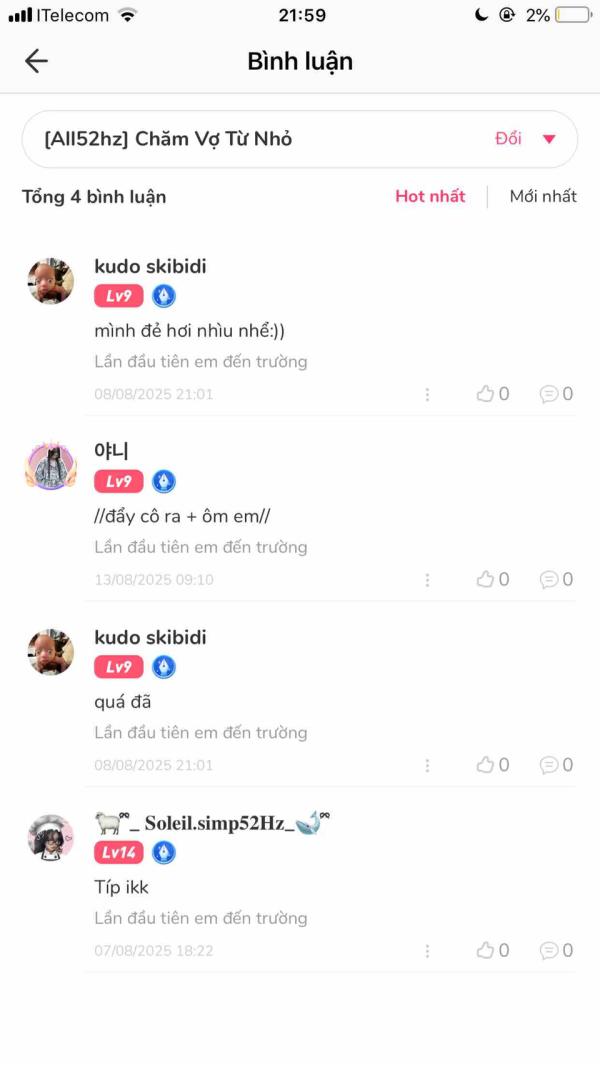The image size is (600, 1067).
Task: Open chapter link under the "Típ ikk" comment
Action: (200, 918)
